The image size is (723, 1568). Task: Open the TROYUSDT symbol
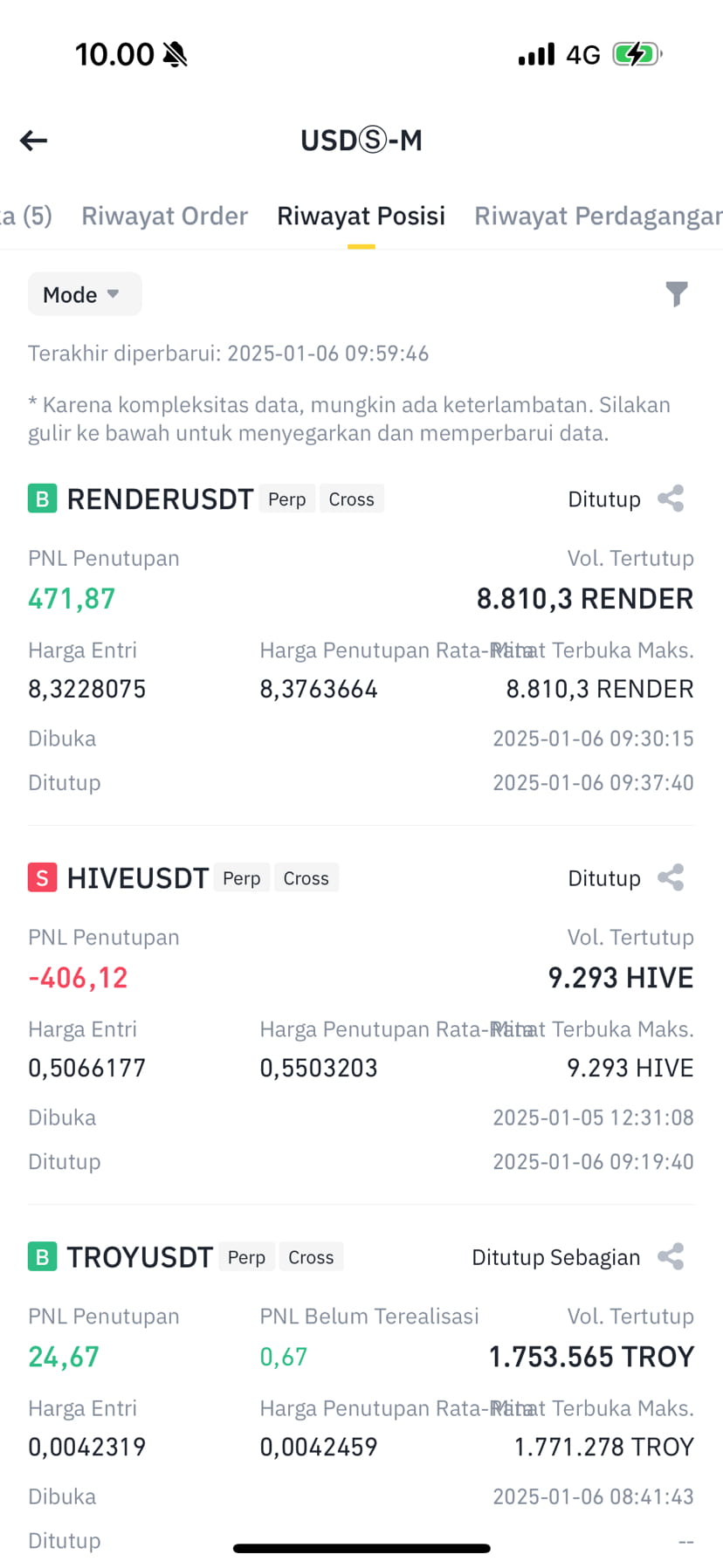(140, 1256)
